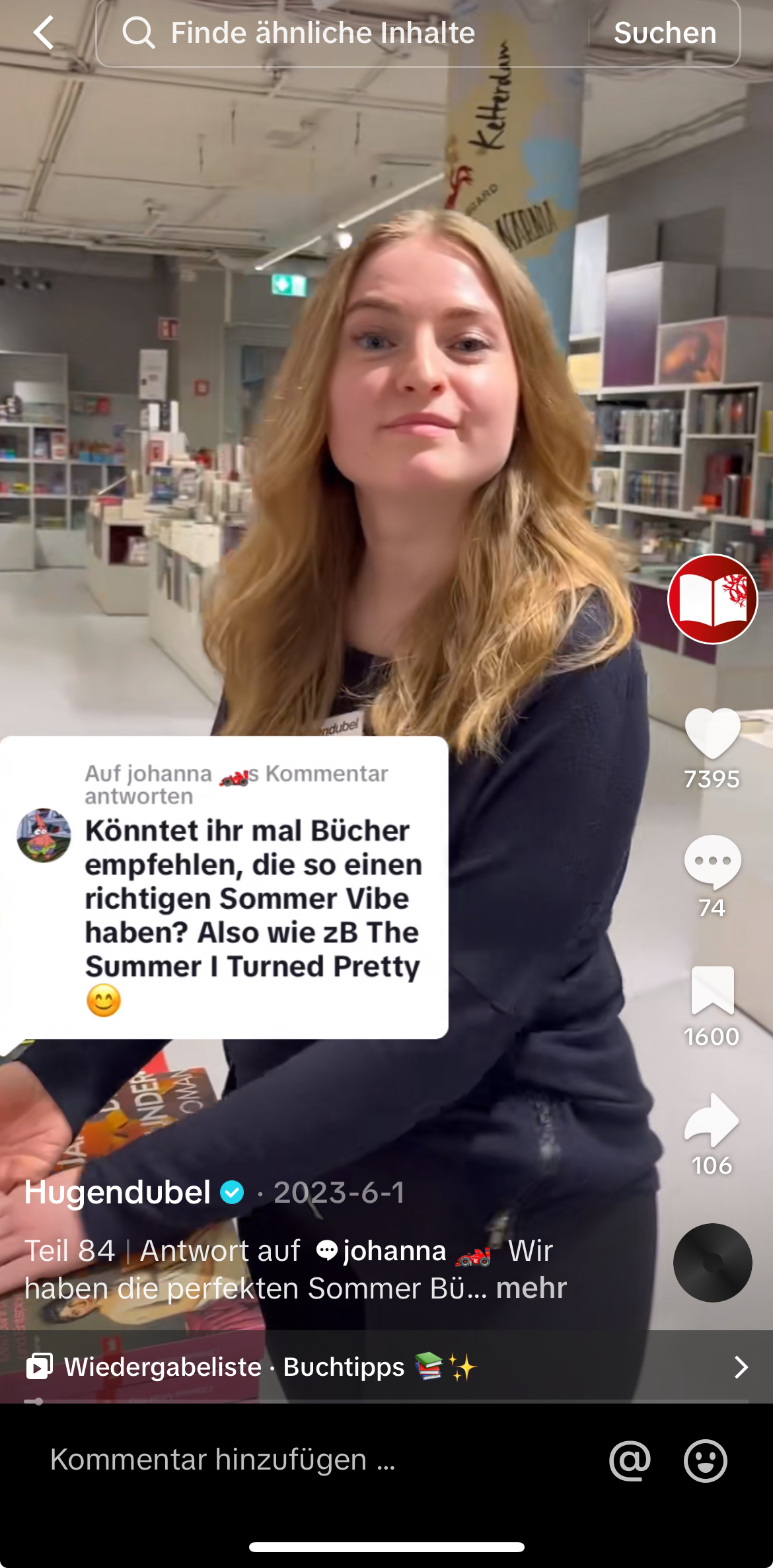Tap the spinning record to see the sound
The width and height of the screenshot is (773, 1568).
coord(712,1262)
